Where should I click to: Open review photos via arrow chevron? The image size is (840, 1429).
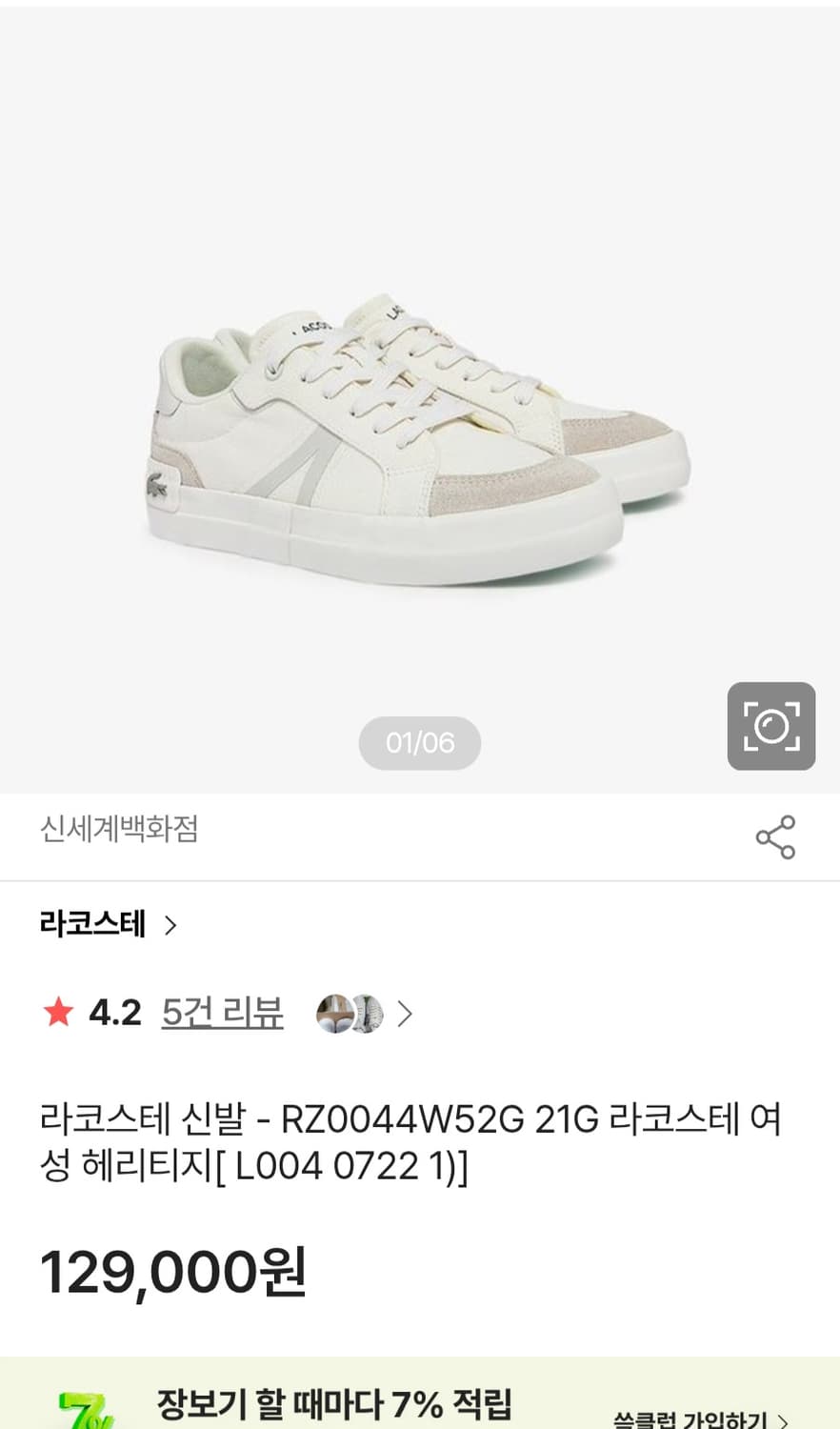404,1013
